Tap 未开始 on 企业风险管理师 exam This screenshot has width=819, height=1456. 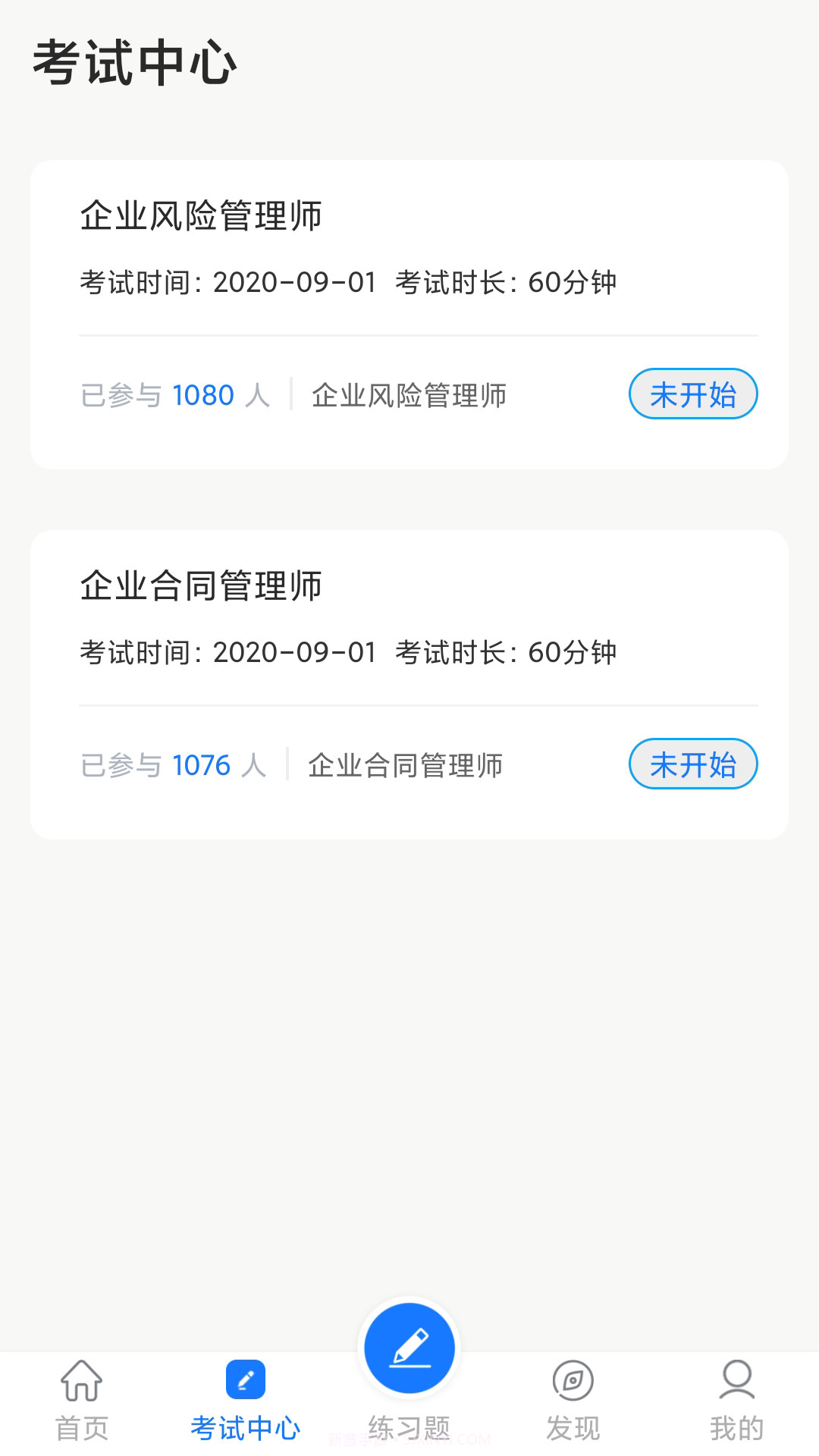(692, 394)
